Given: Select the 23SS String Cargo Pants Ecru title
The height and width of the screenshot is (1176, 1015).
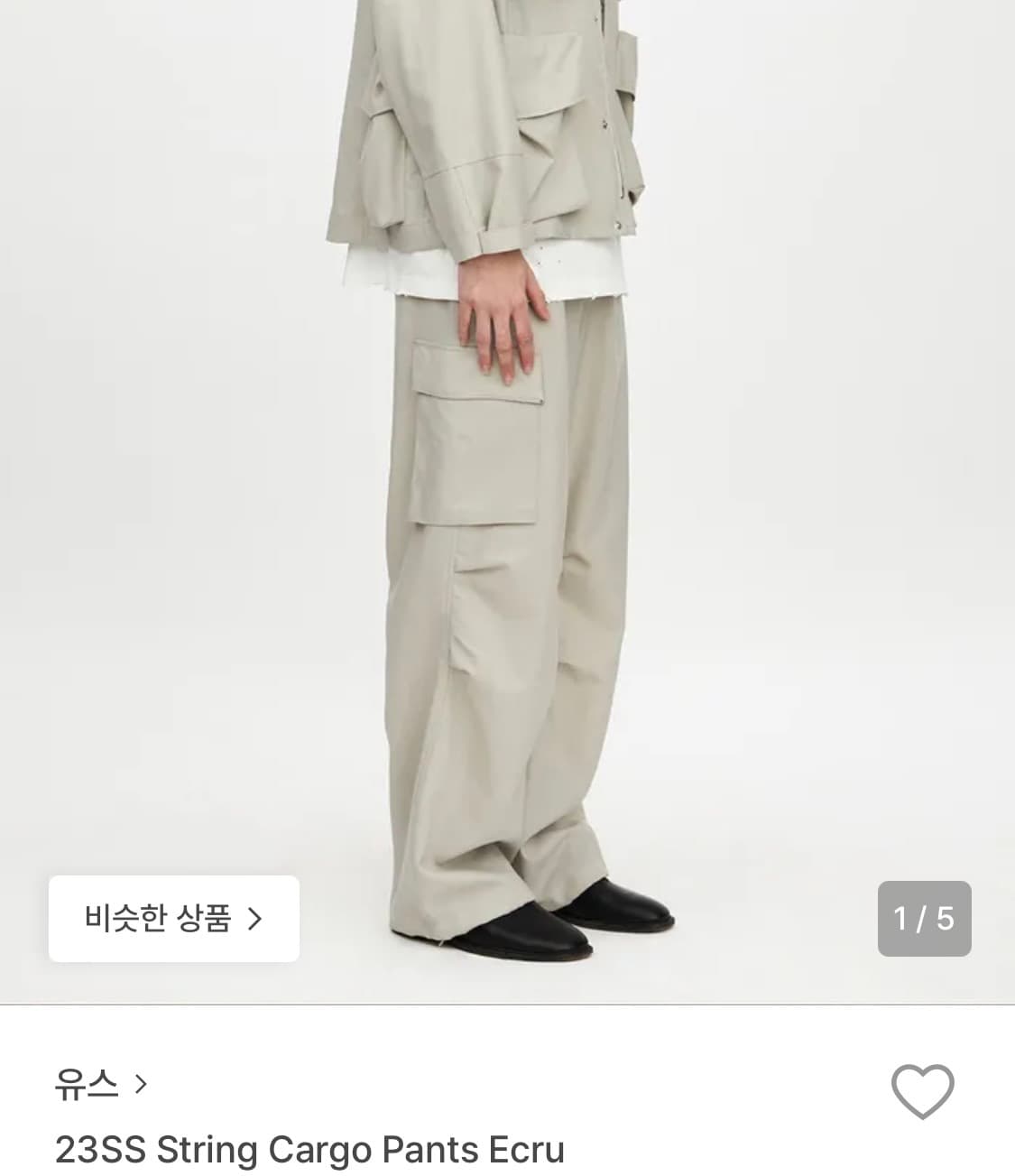Looking at the screenshot, I should pos(311,1151).
